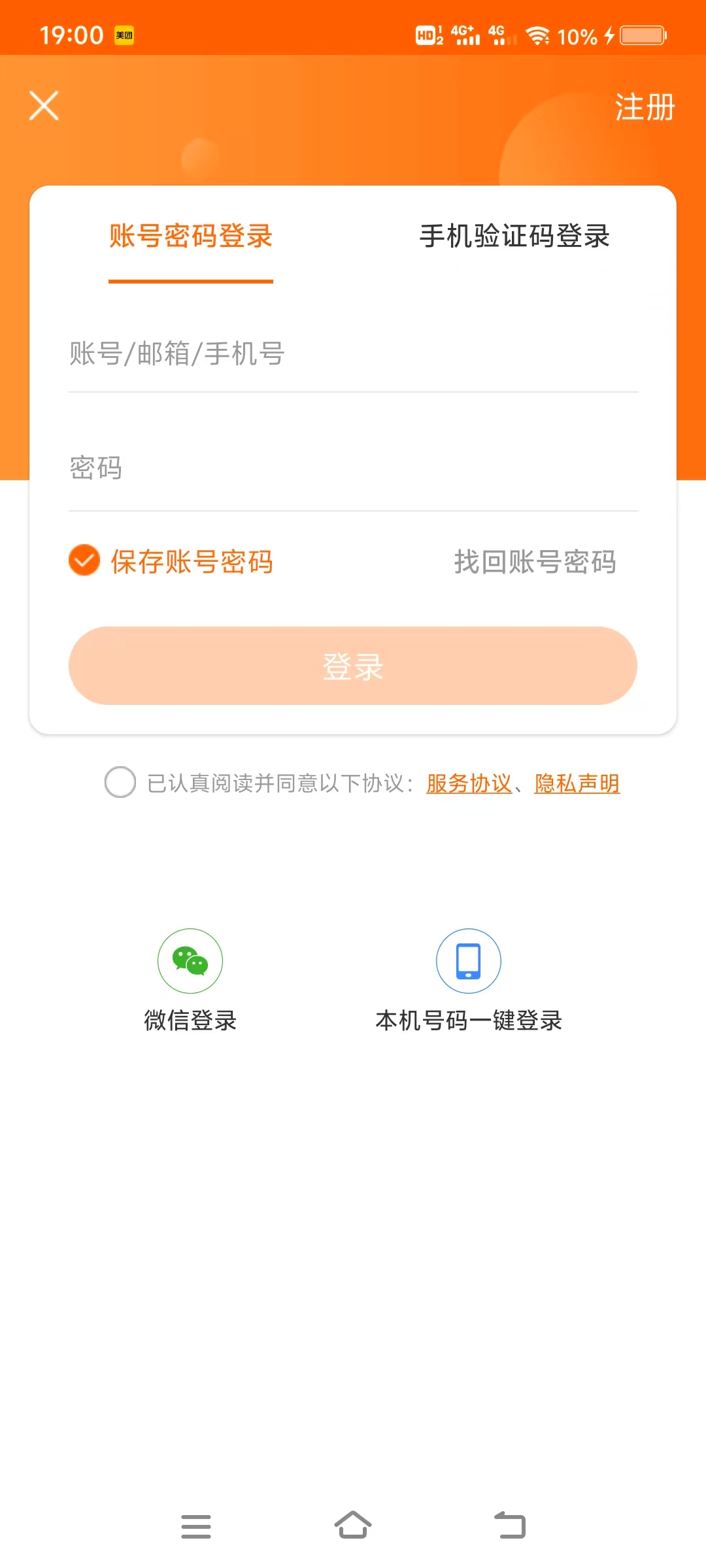This screenshot has height=1568, width=706.
Task: Open the 服务协议 link
Action: coord(469,783)
